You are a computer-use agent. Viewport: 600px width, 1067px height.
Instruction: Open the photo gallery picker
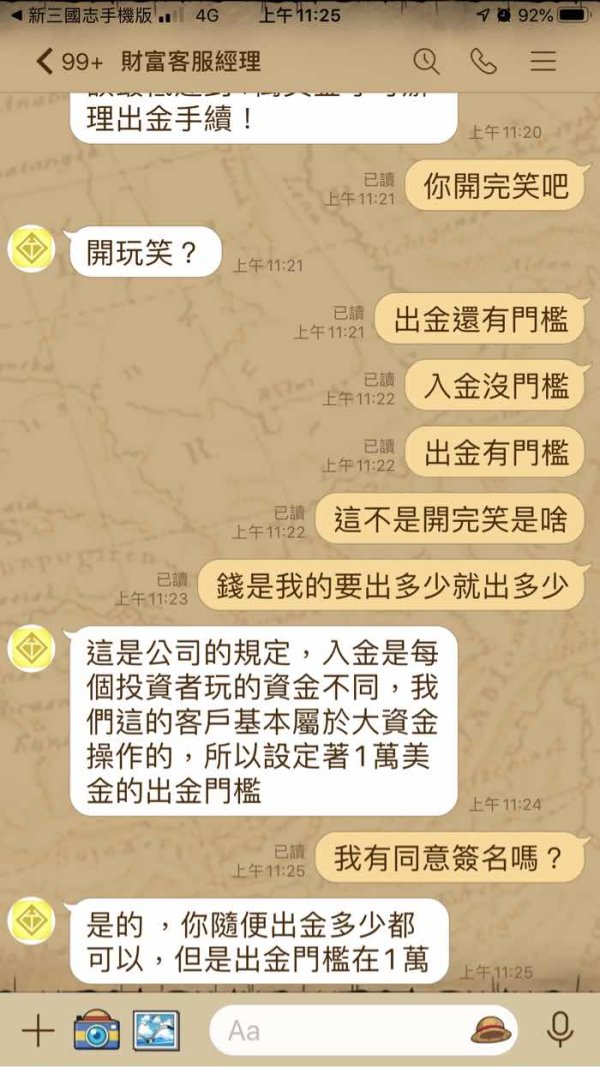click(156, 1030)
